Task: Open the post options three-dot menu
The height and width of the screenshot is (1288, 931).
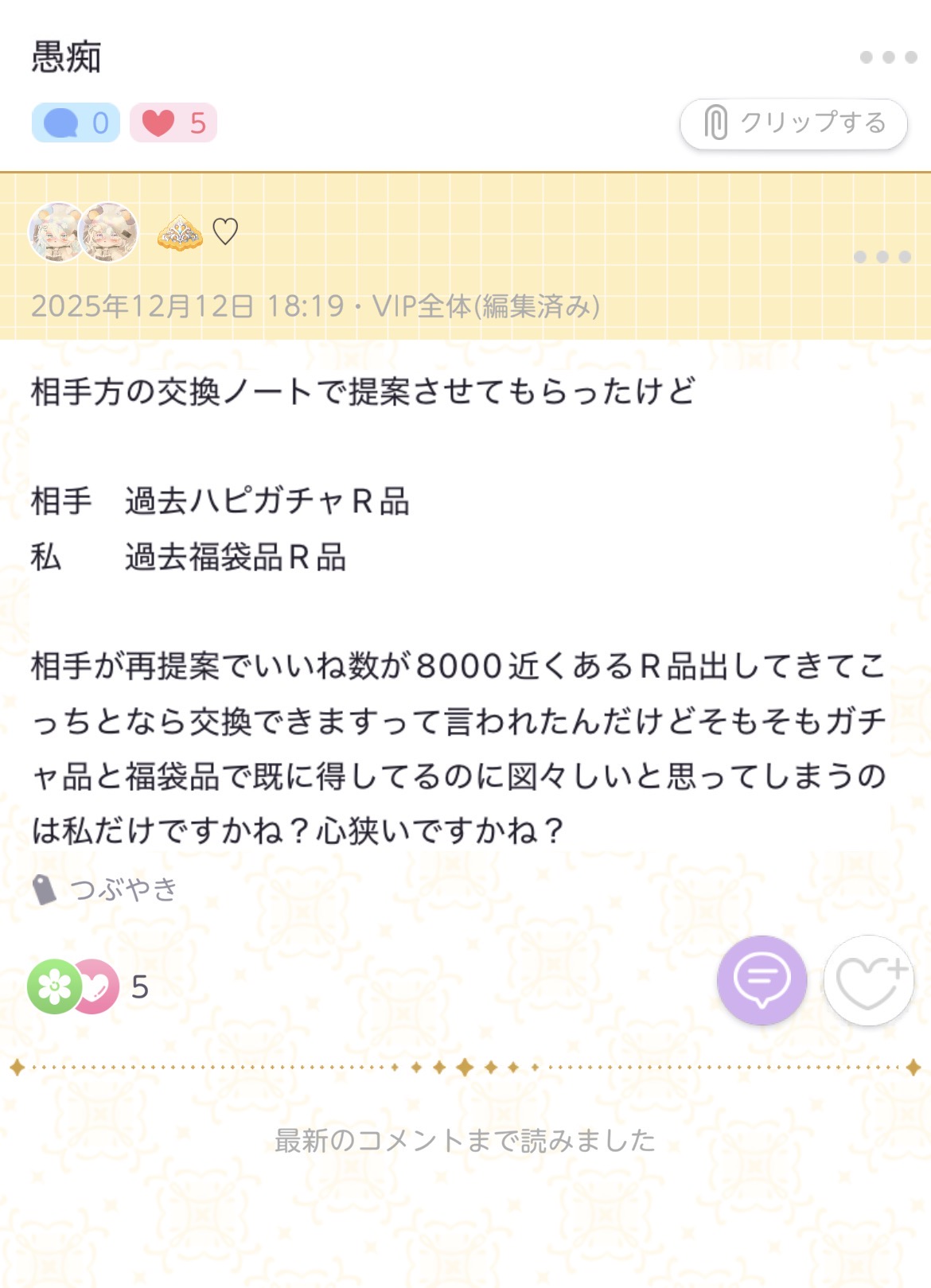Action: (882, 257)
